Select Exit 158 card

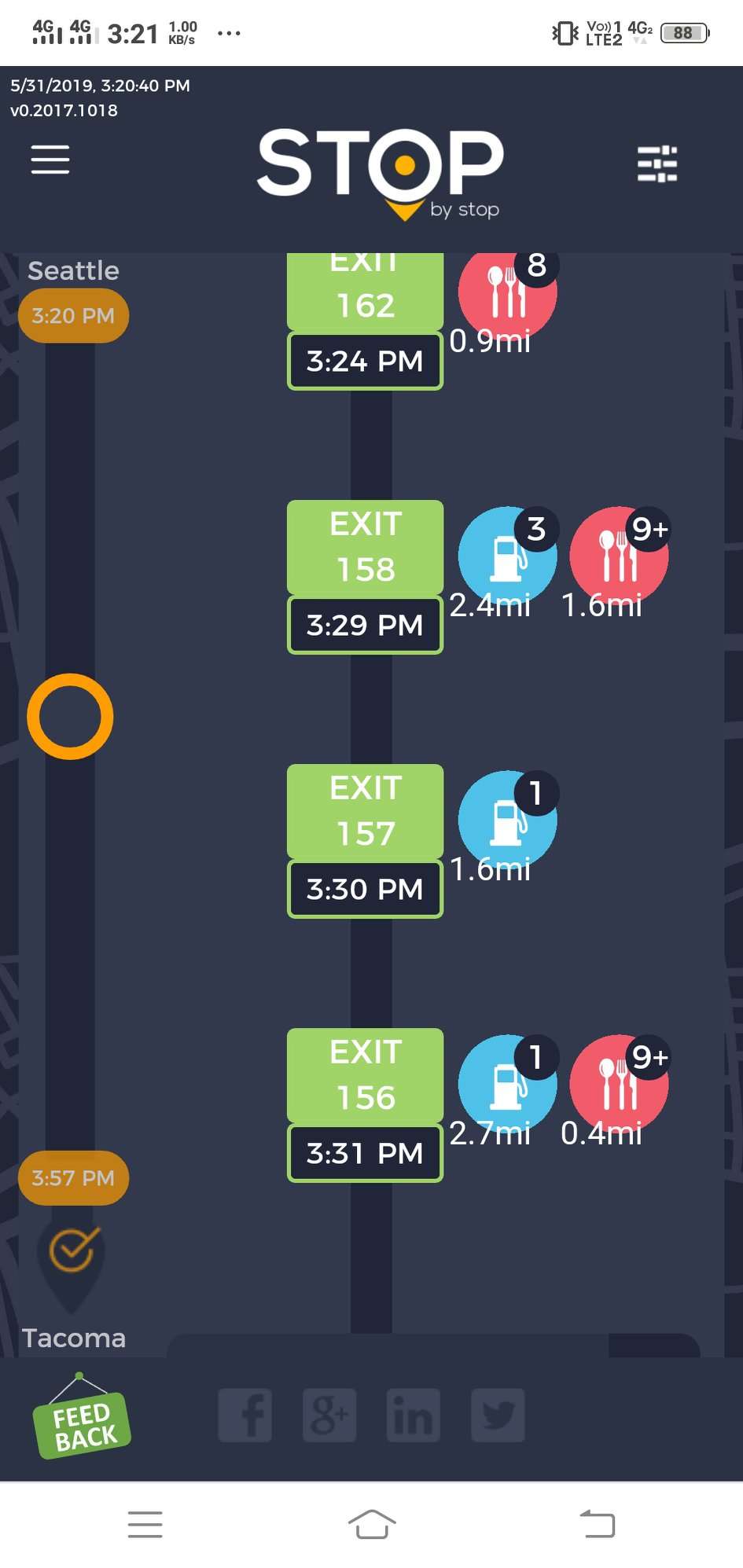[x=365, y=548]
